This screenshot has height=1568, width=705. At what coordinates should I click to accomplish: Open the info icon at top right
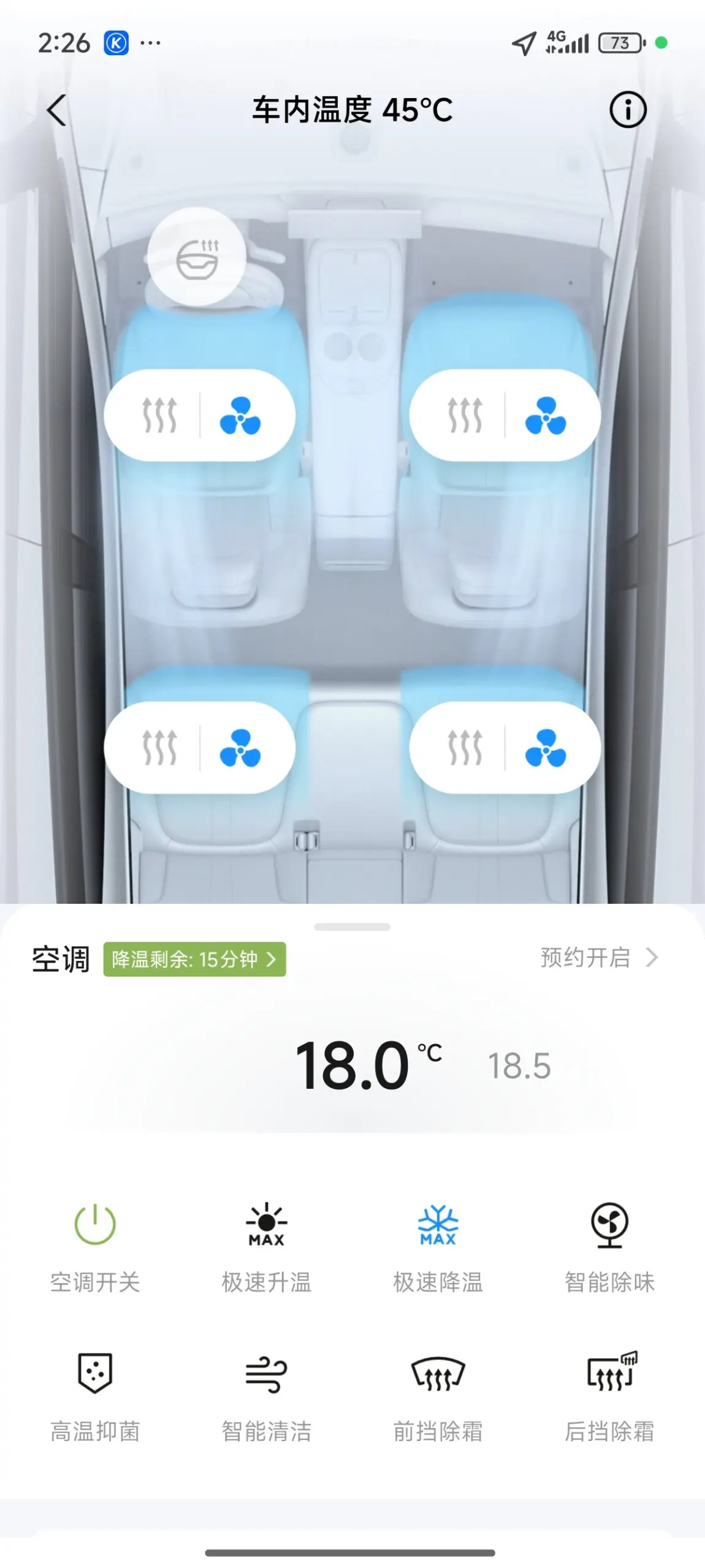click(x=627, y=110)
